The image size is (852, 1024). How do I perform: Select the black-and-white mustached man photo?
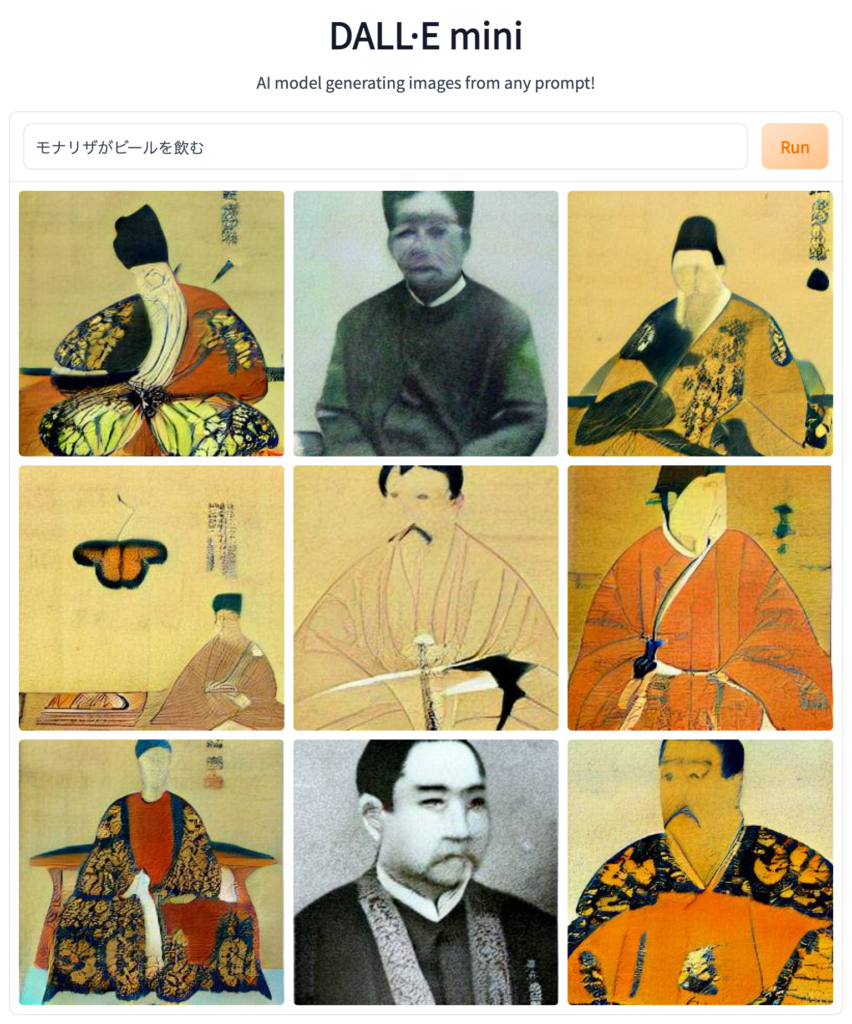[x=425, y=871]
